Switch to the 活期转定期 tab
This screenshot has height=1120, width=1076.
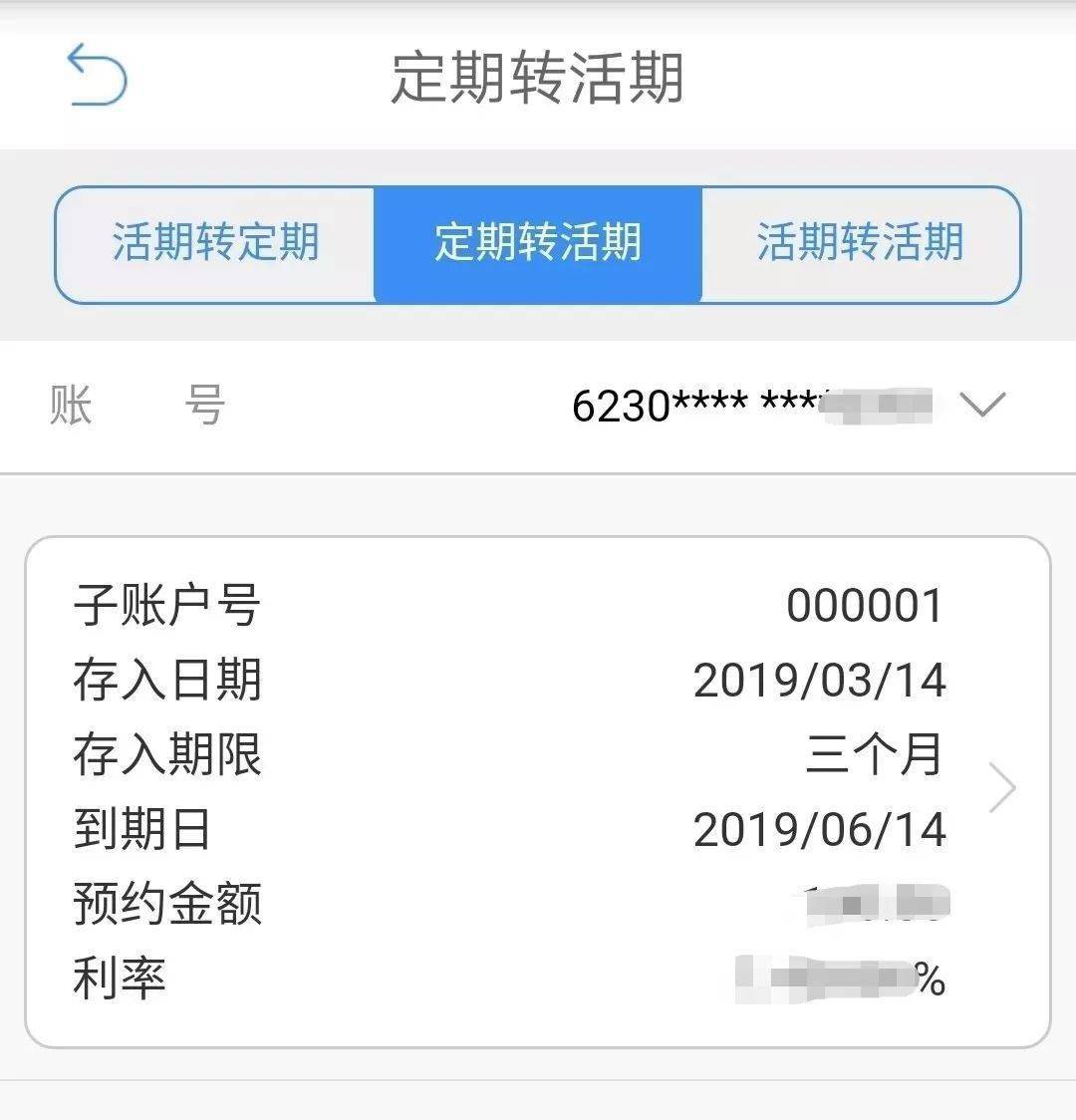(x=215, y=244)
